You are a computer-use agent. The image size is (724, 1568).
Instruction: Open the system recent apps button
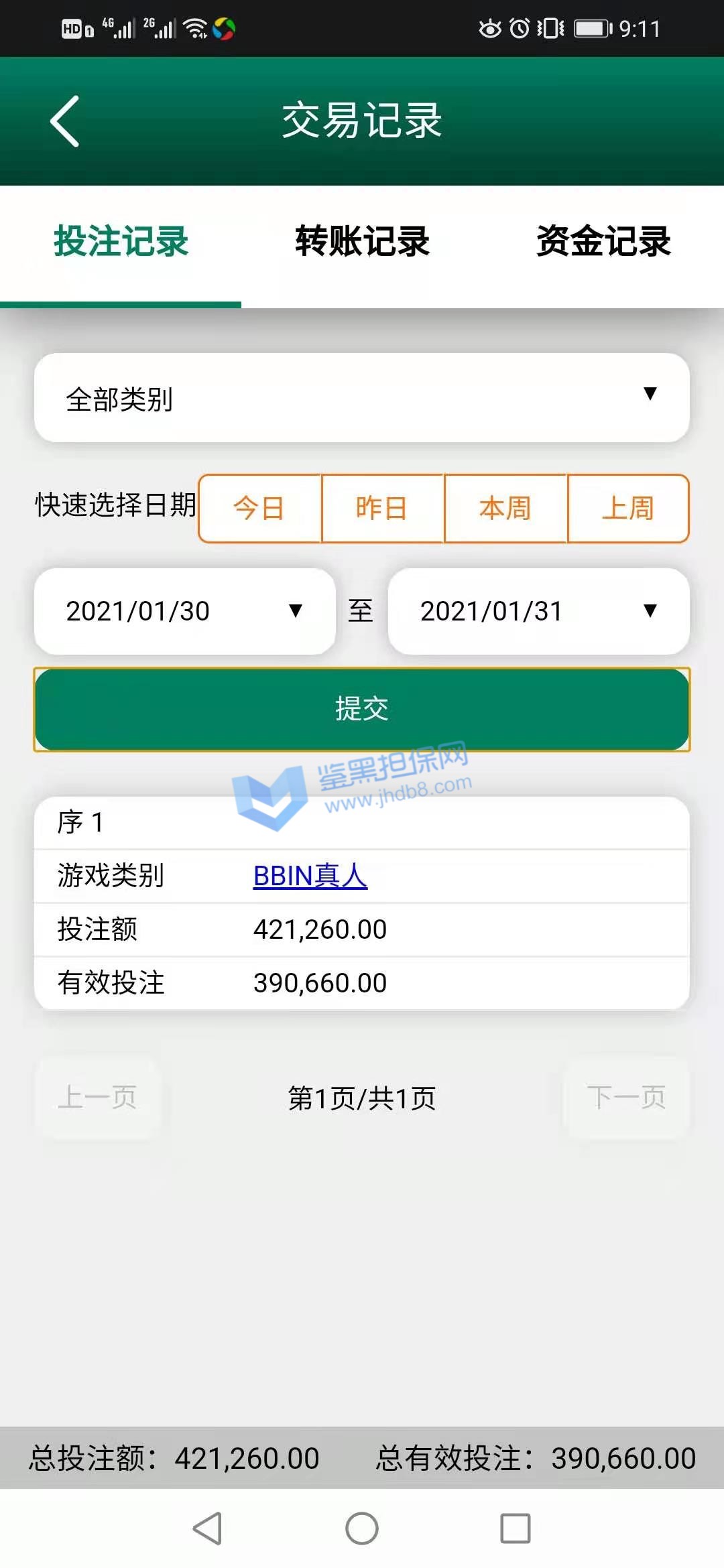(515, 1528)
